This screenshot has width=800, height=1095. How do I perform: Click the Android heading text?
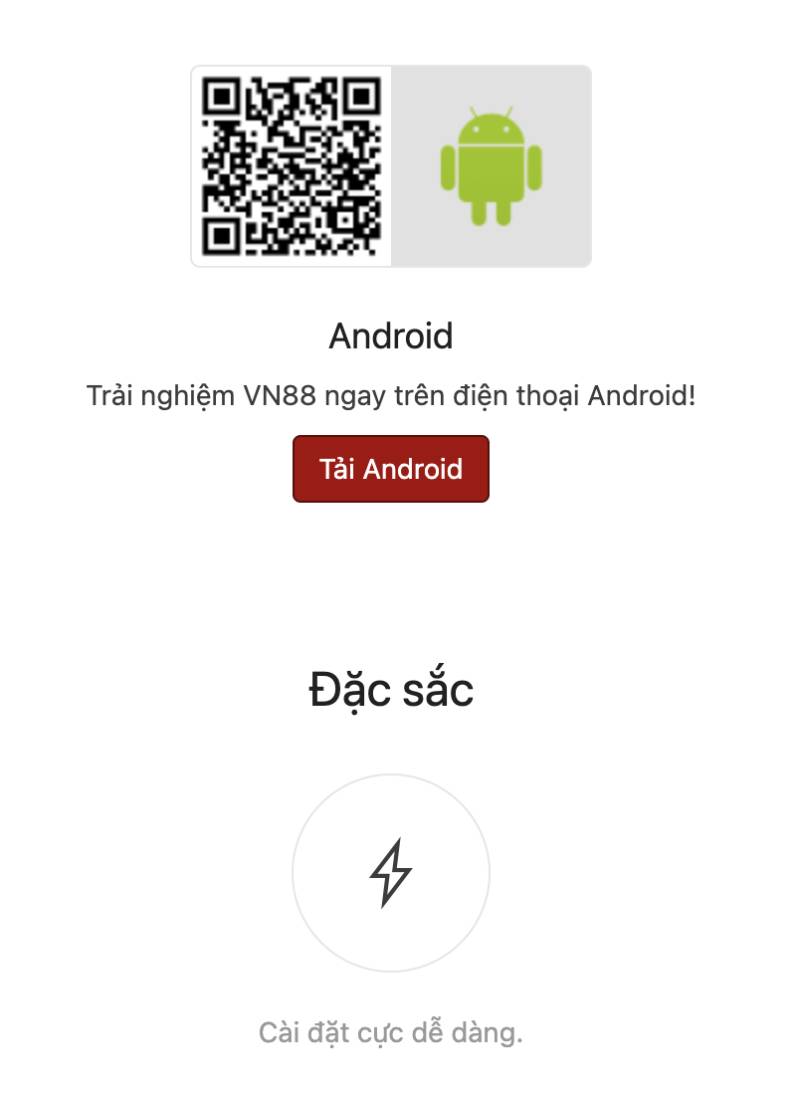tap(390, 338)
